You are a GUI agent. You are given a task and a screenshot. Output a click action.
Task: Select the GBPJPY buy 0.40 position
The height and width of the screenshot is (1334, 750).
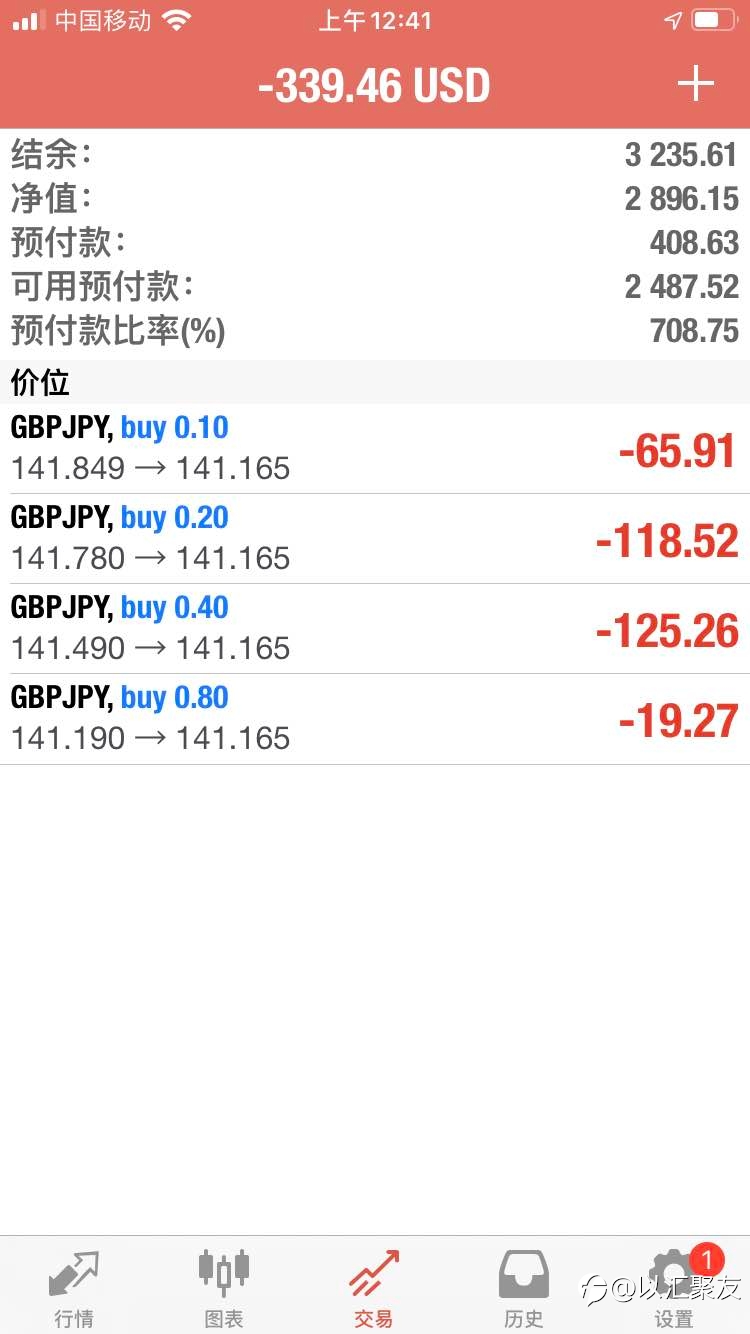pos(375,629)
